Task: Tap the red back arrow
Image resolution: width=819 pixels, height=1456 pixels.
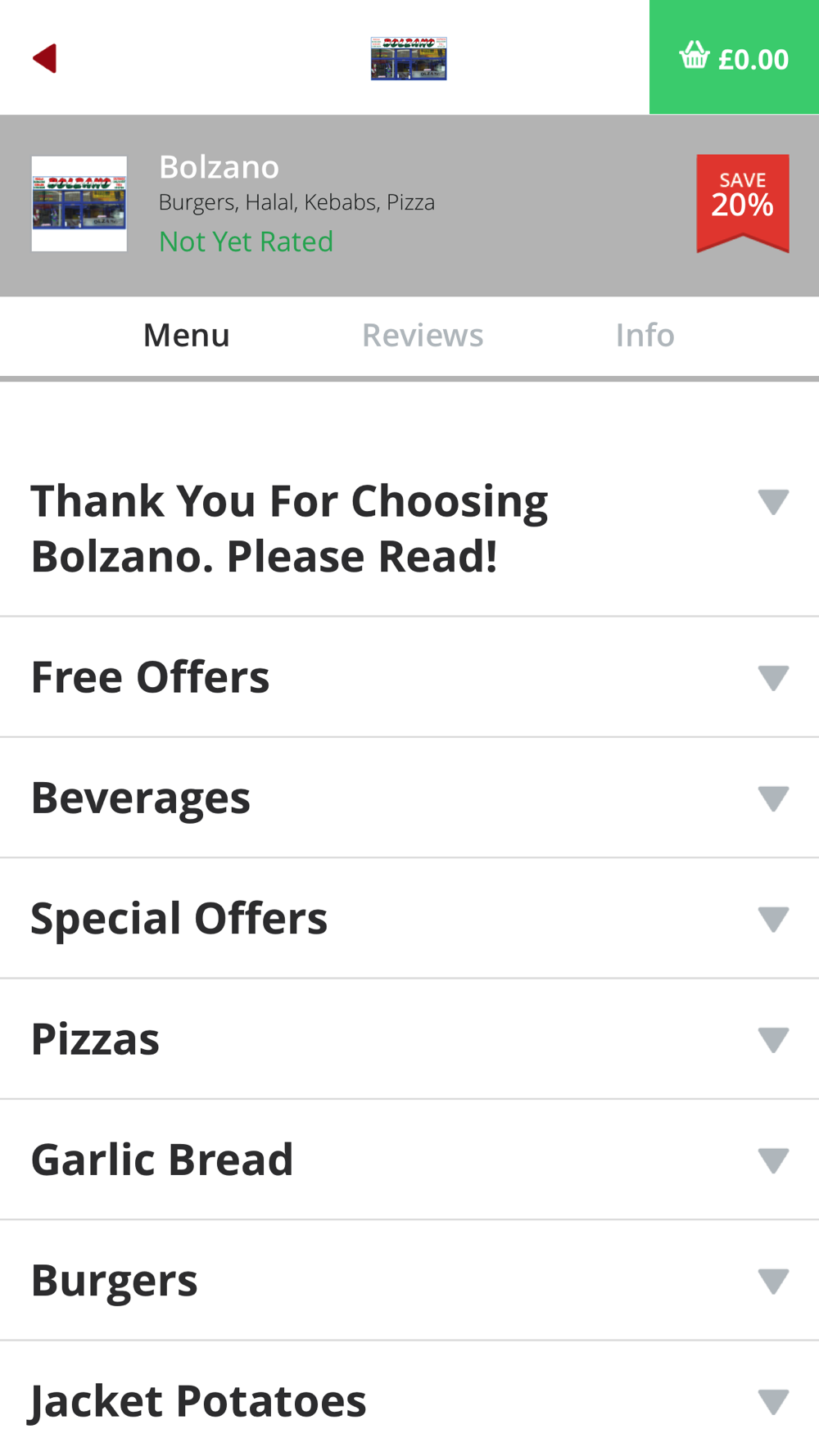Action: [x=44, y=58]
